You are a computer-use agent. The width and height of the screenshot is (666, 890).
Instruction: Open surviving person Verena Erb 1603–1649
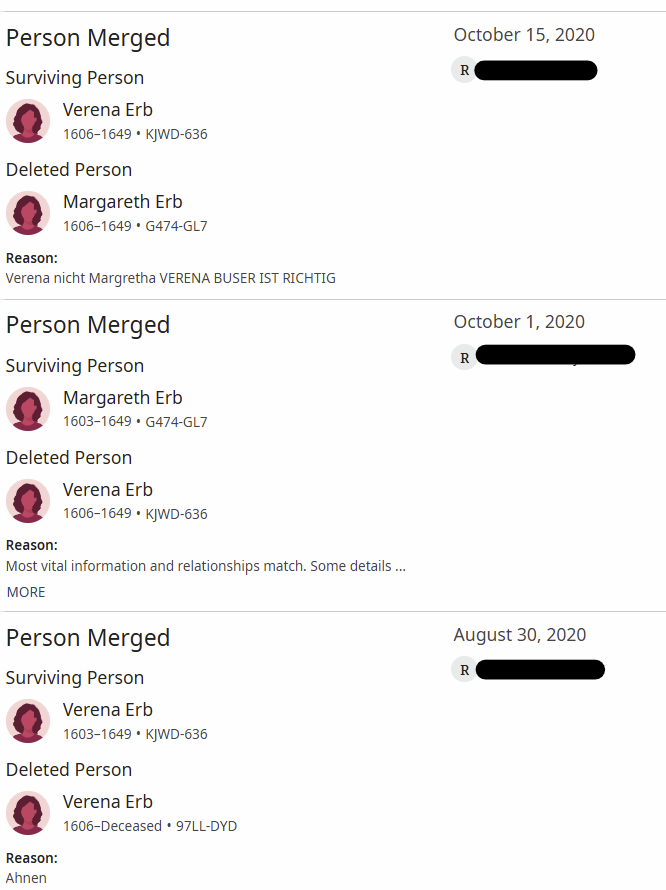[107, 710]
